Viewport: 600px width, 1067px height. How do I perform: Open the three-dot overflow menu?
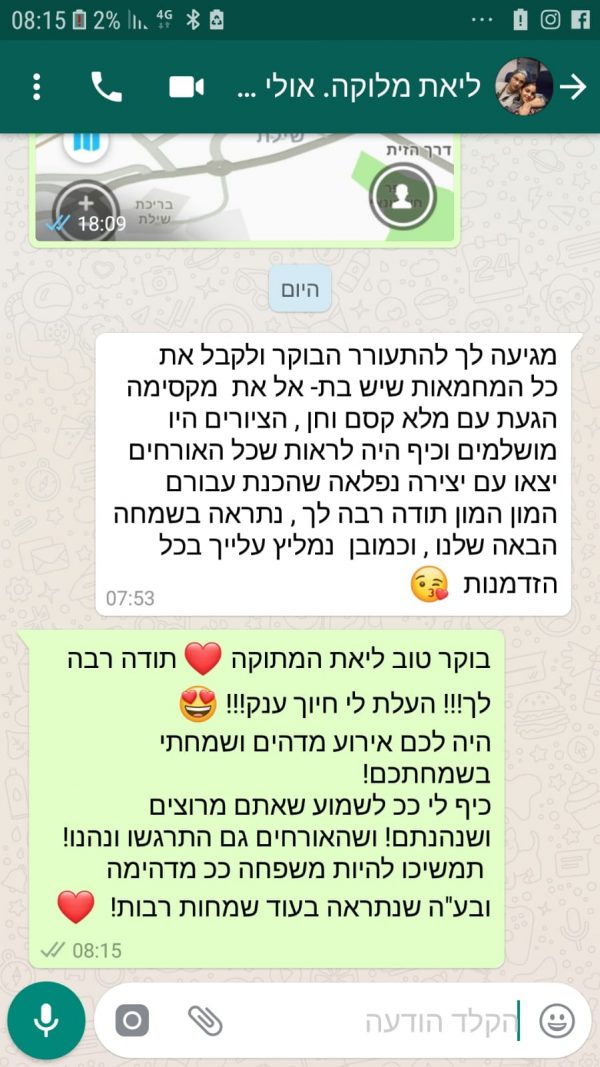point(37,87)
